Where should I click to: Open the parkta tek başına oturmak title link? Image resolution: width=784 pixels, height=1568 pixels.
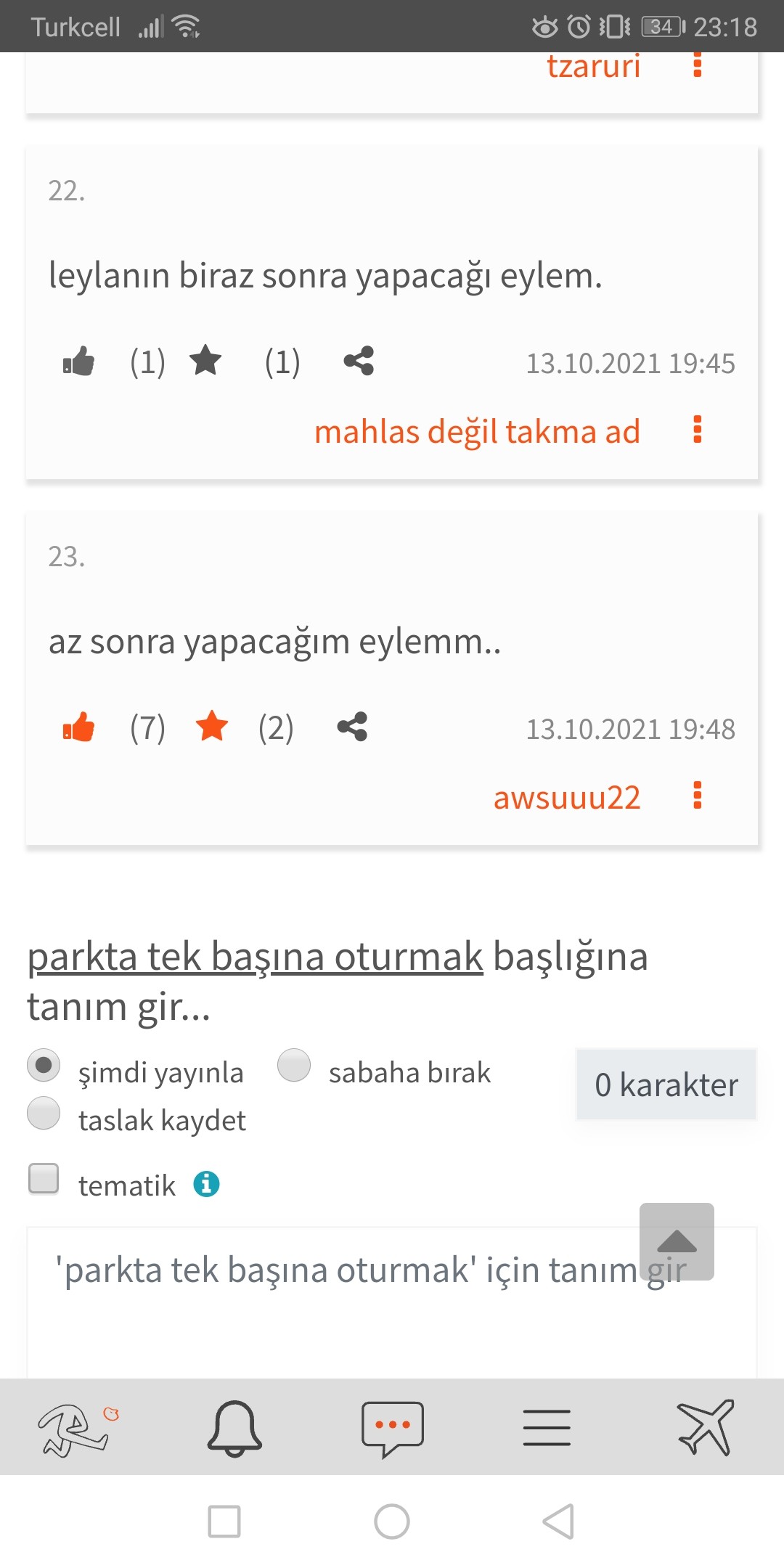pos(256,956)
